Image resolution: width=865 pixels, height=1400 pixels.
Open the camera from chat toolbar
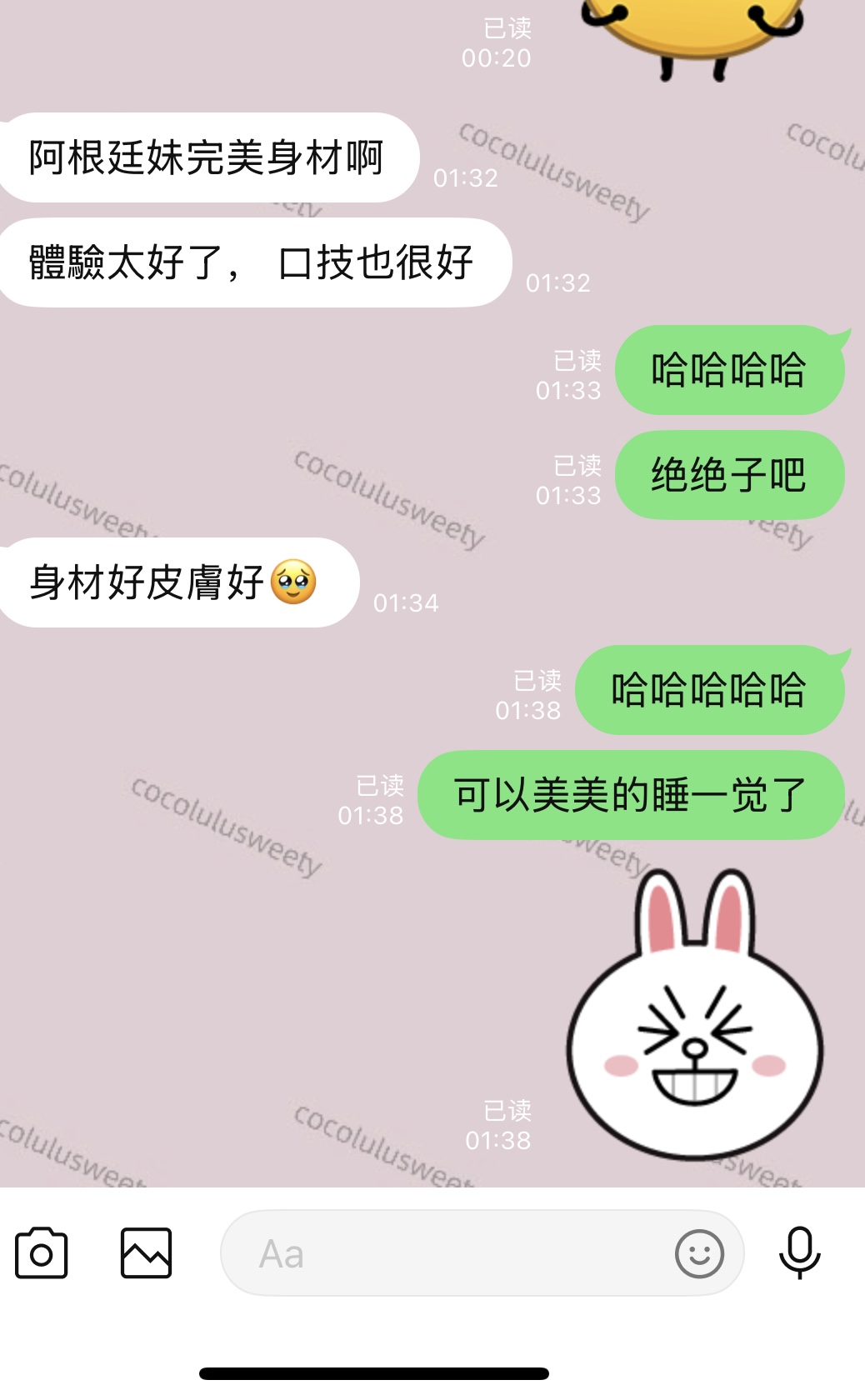click(x=42, y=1252)
